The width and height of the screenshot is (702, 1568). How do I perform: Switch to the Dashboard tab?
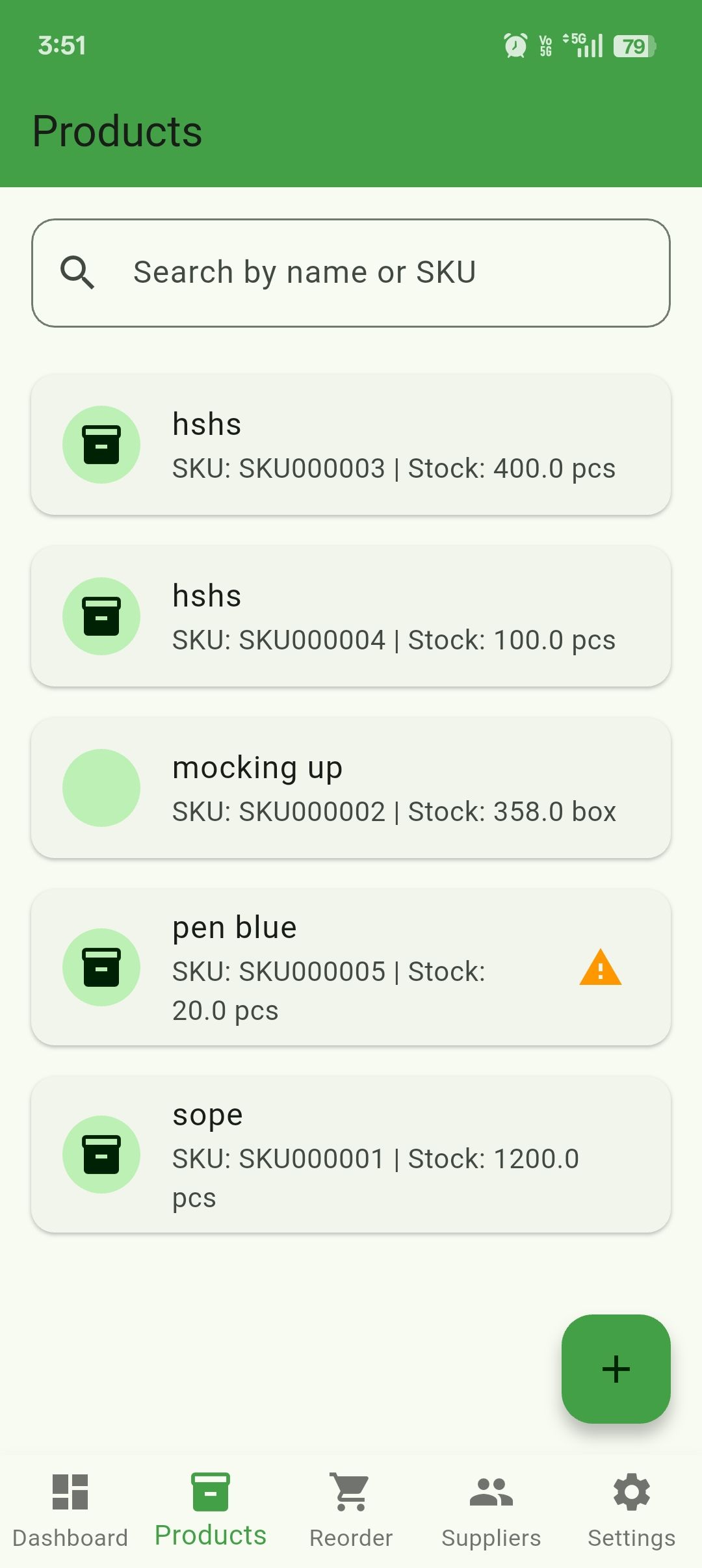(70, 1509)
